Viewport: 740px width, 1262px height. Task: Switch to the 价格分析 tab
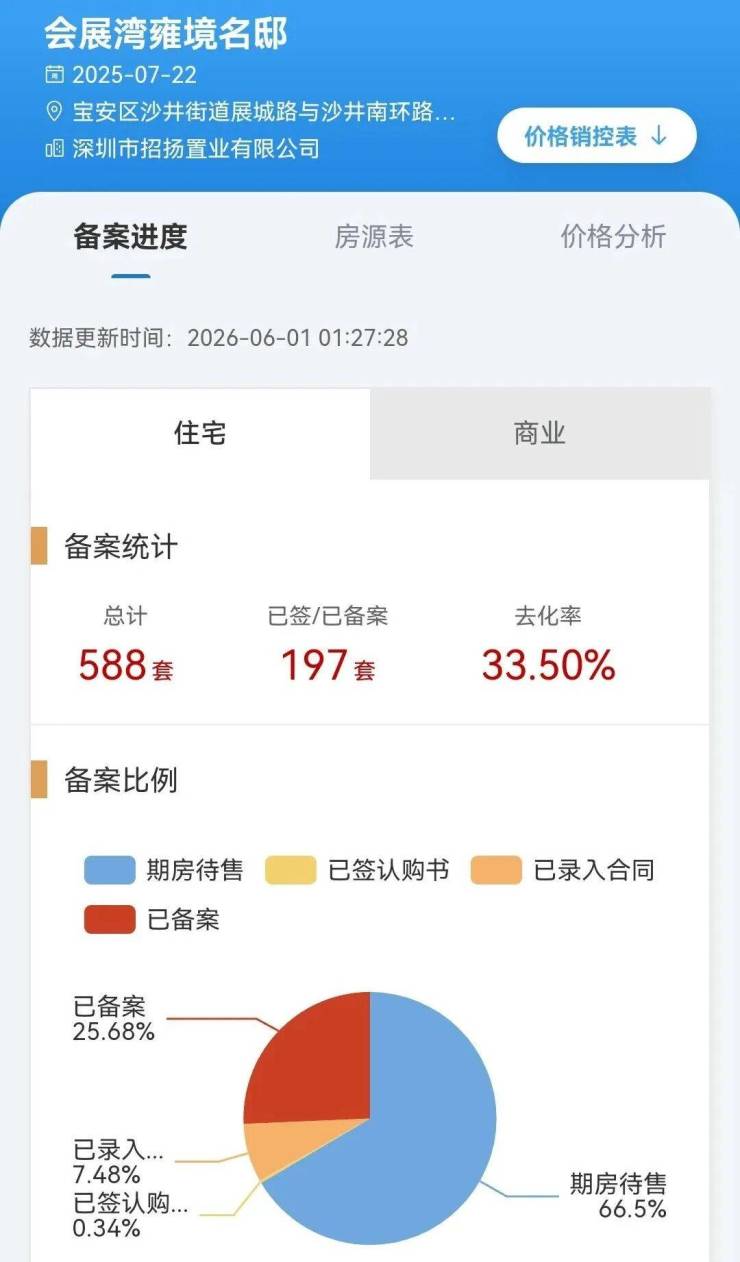(x=613, y=237)
